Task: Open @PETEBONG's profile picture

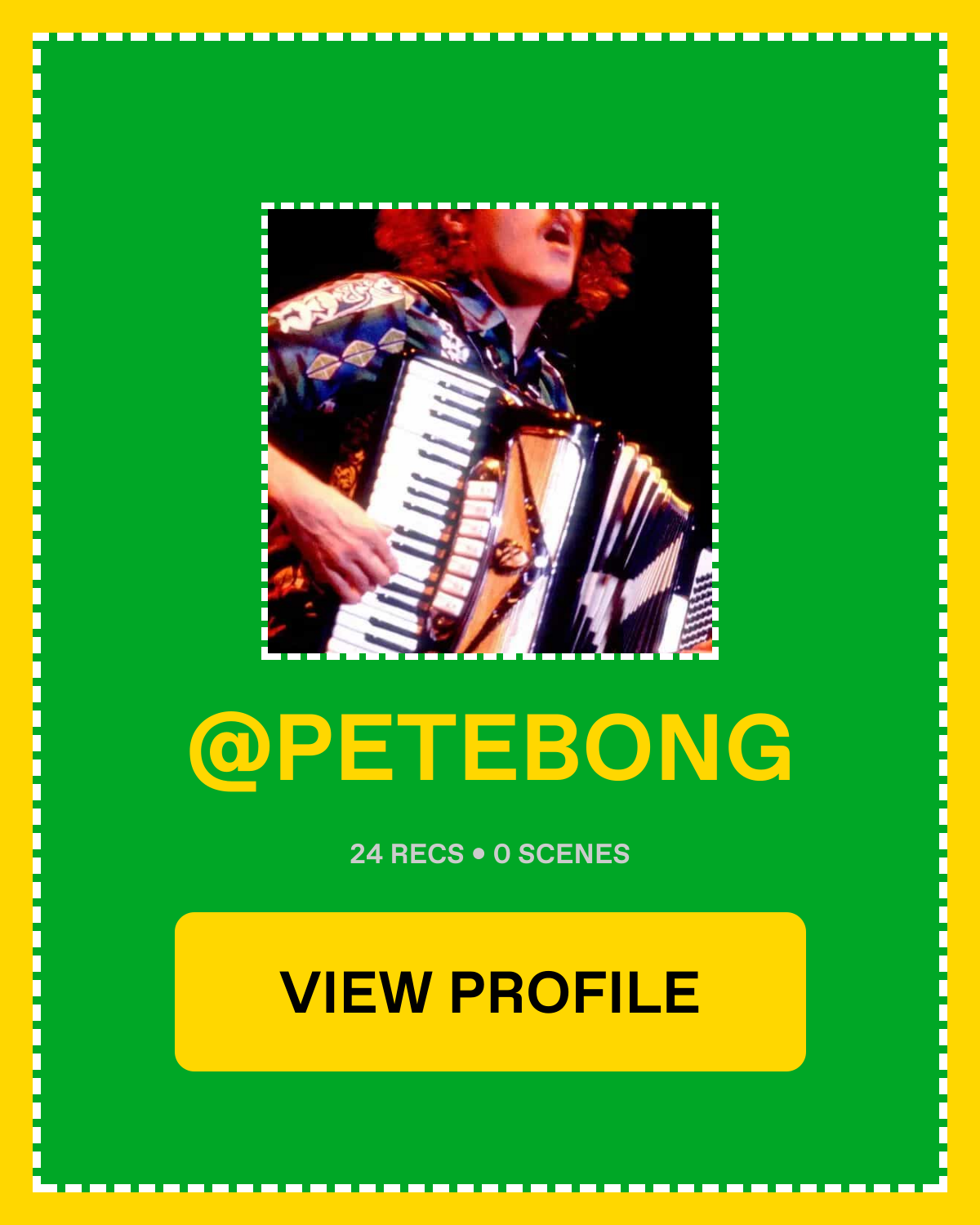Action: pyautogui.click(x=490, y=431)
